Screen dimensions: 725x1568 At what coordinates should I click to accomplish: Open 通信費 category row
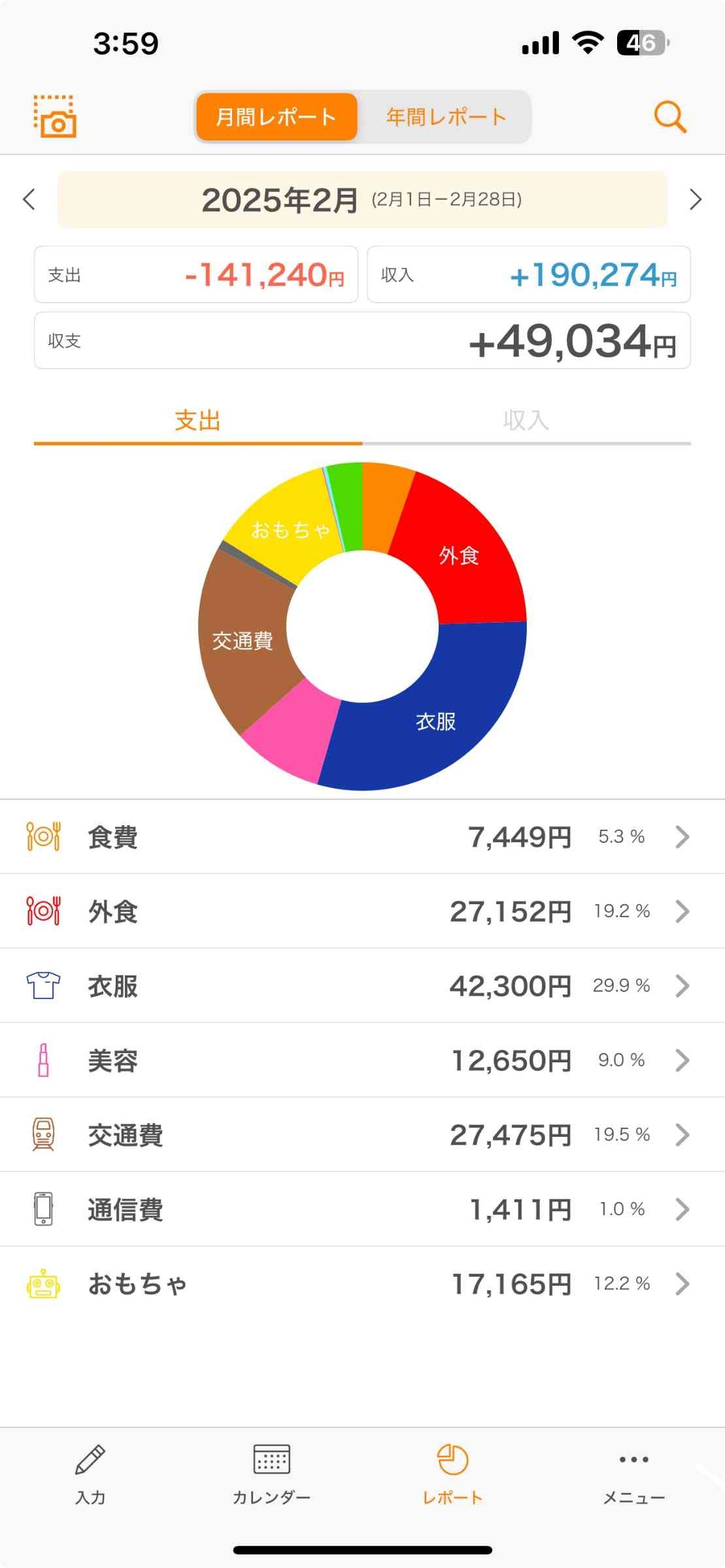362,1209
